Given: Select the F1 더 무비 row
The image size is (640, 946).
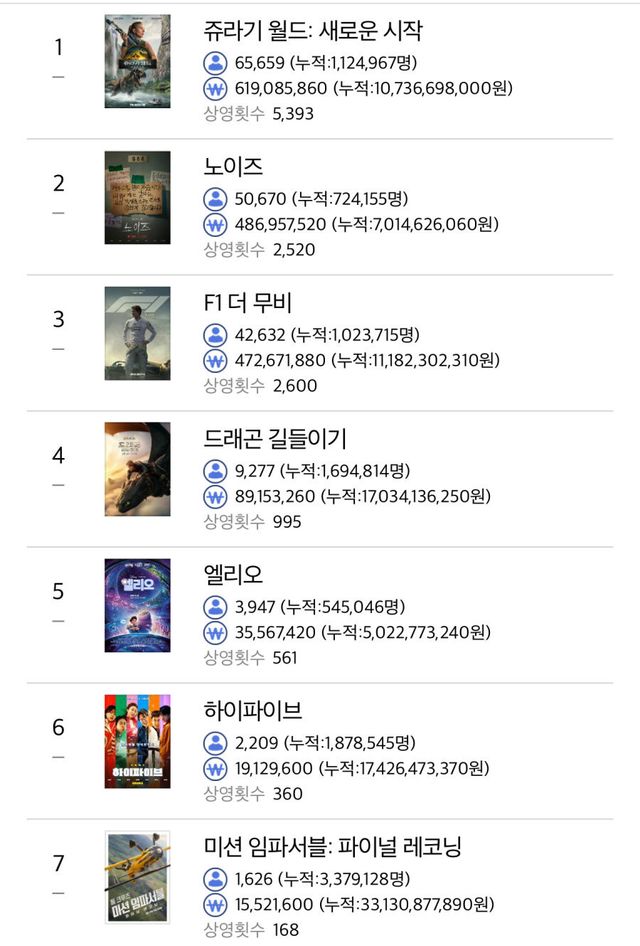Looking at the screenshot, I should 247,303.
